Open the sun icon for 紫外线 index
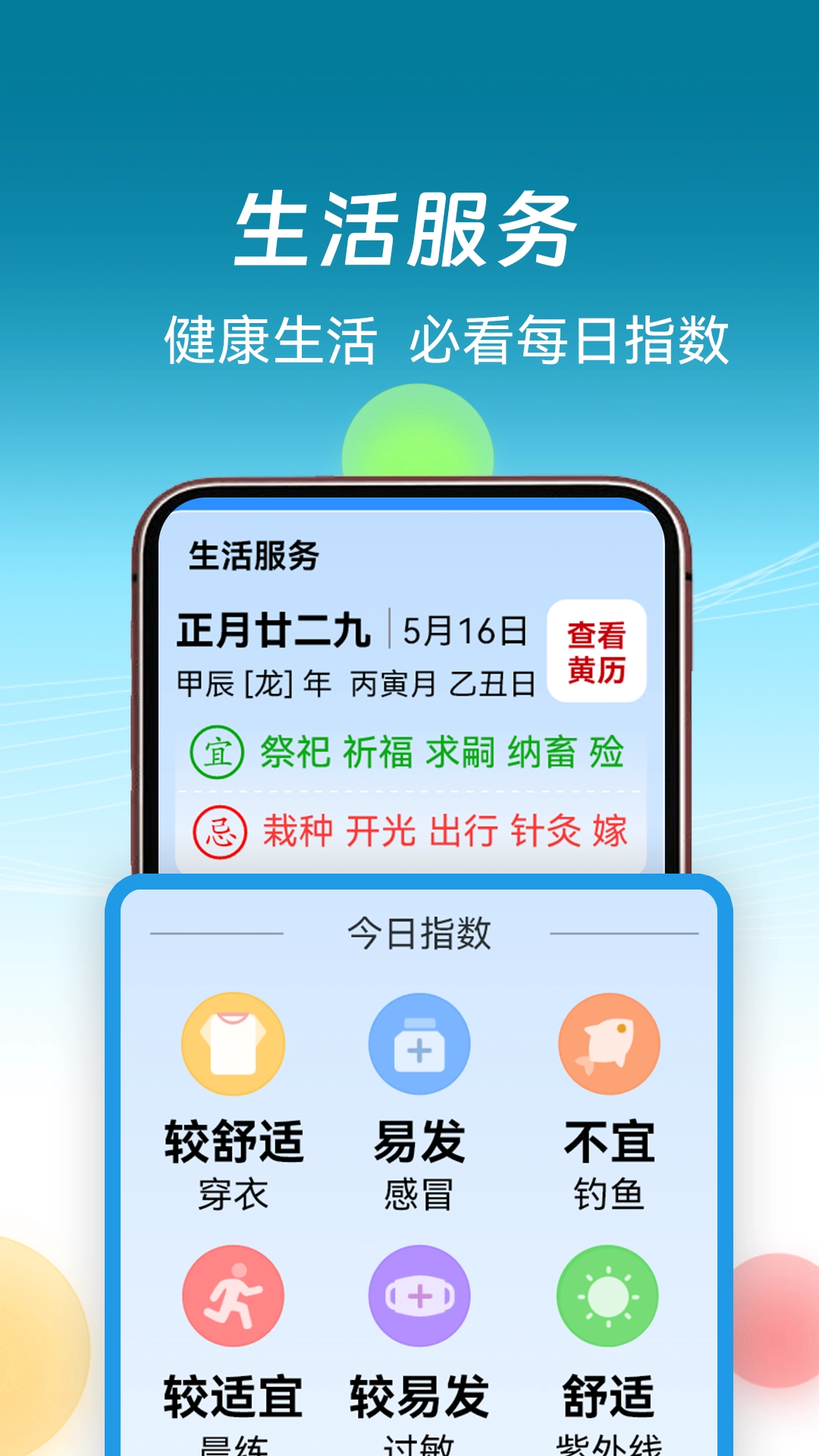 [x=607, y=1297]
